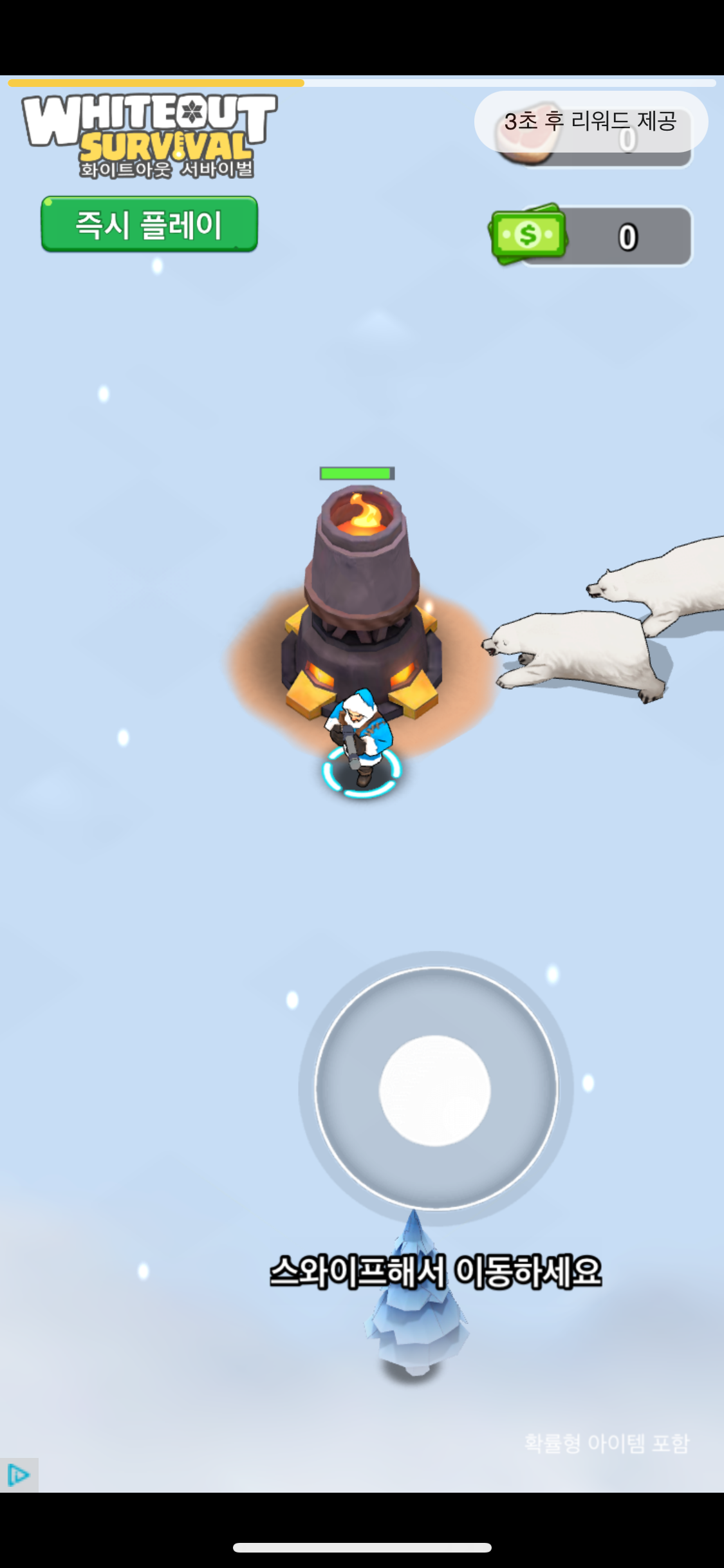Open the AdChoices icon
724x1568 pixels.
tap(18, 1474)
